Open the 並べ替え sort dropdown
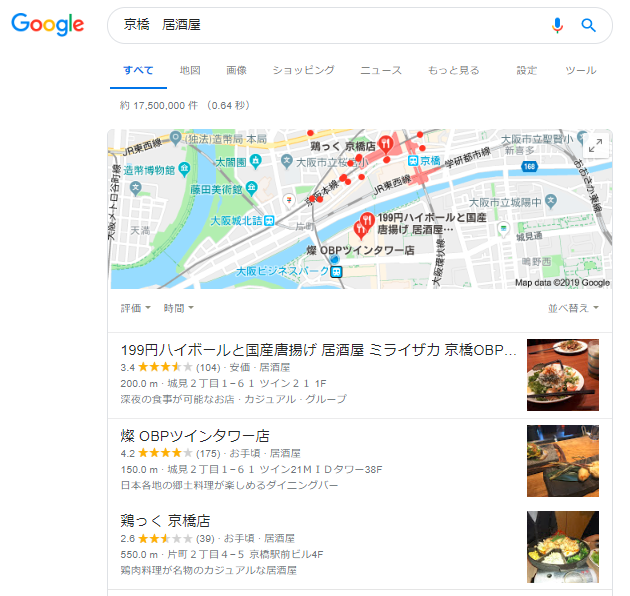The height and width of the screenshot is (596, 630). tap(572, 308)
